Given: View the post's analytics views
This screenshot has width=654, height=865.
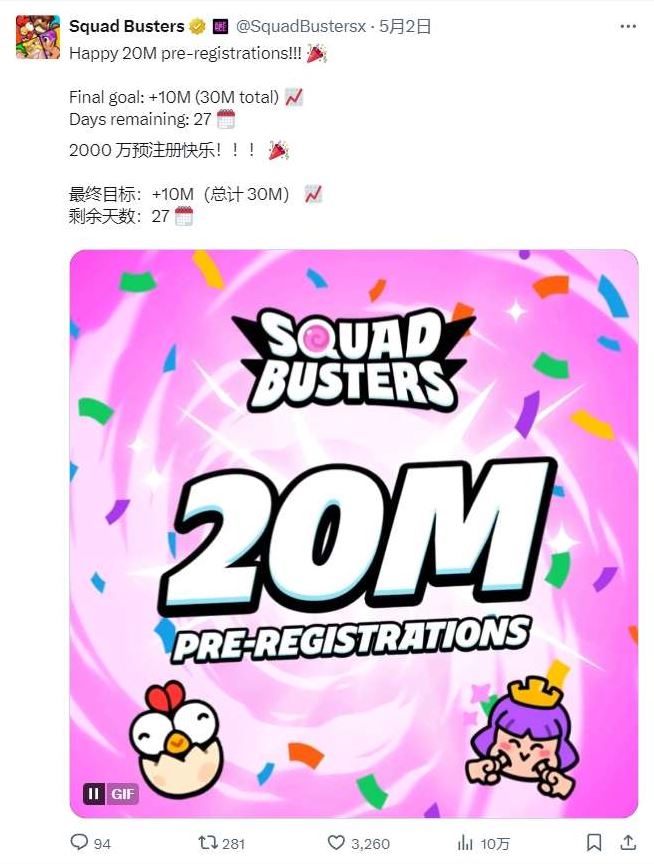Looking at the screenshot, I should tap(465, 843).
